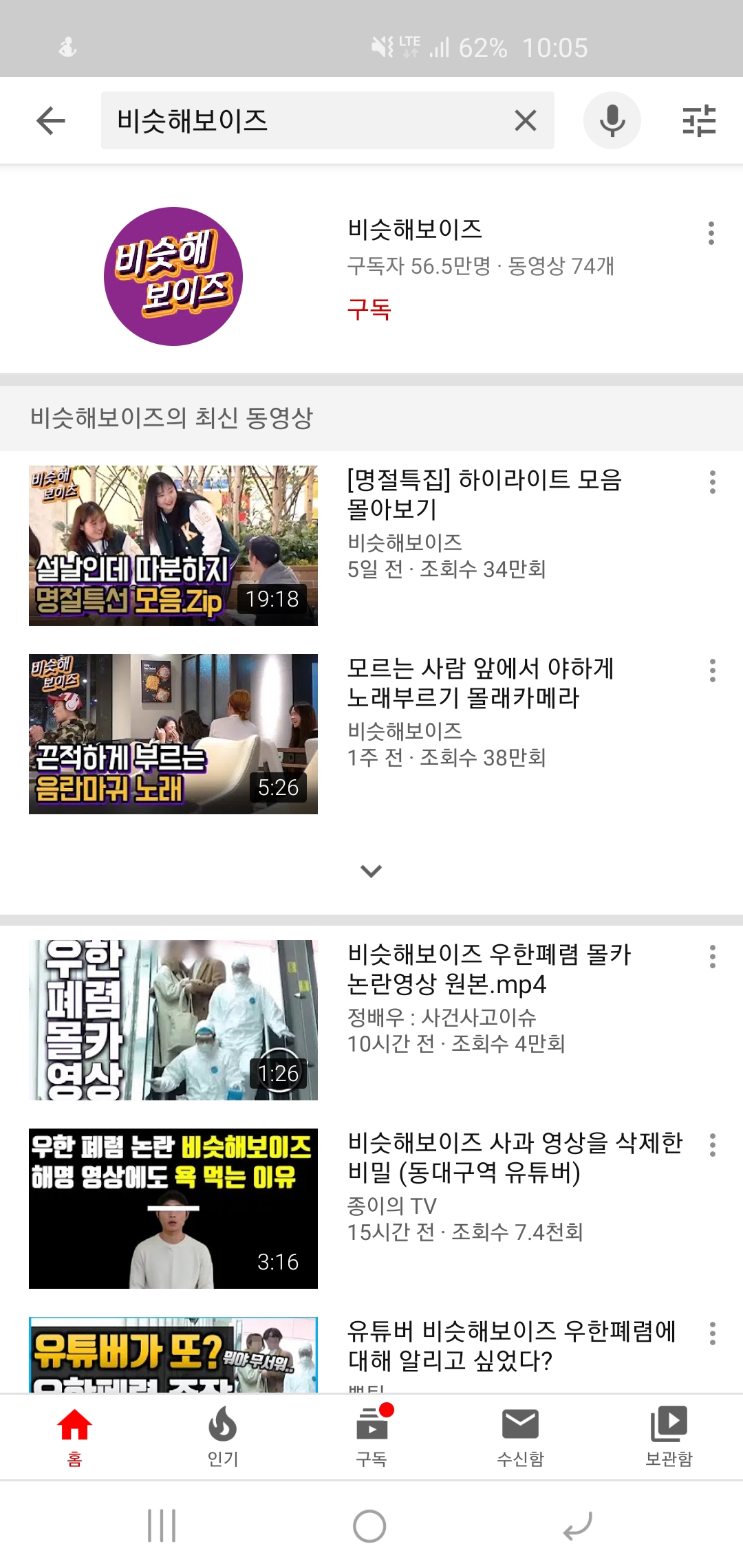Image resolution: width=743 pixels, height=1568 pixels.
Task: Open options for 모르는 사람 앞에서 video
Action: 713,671
